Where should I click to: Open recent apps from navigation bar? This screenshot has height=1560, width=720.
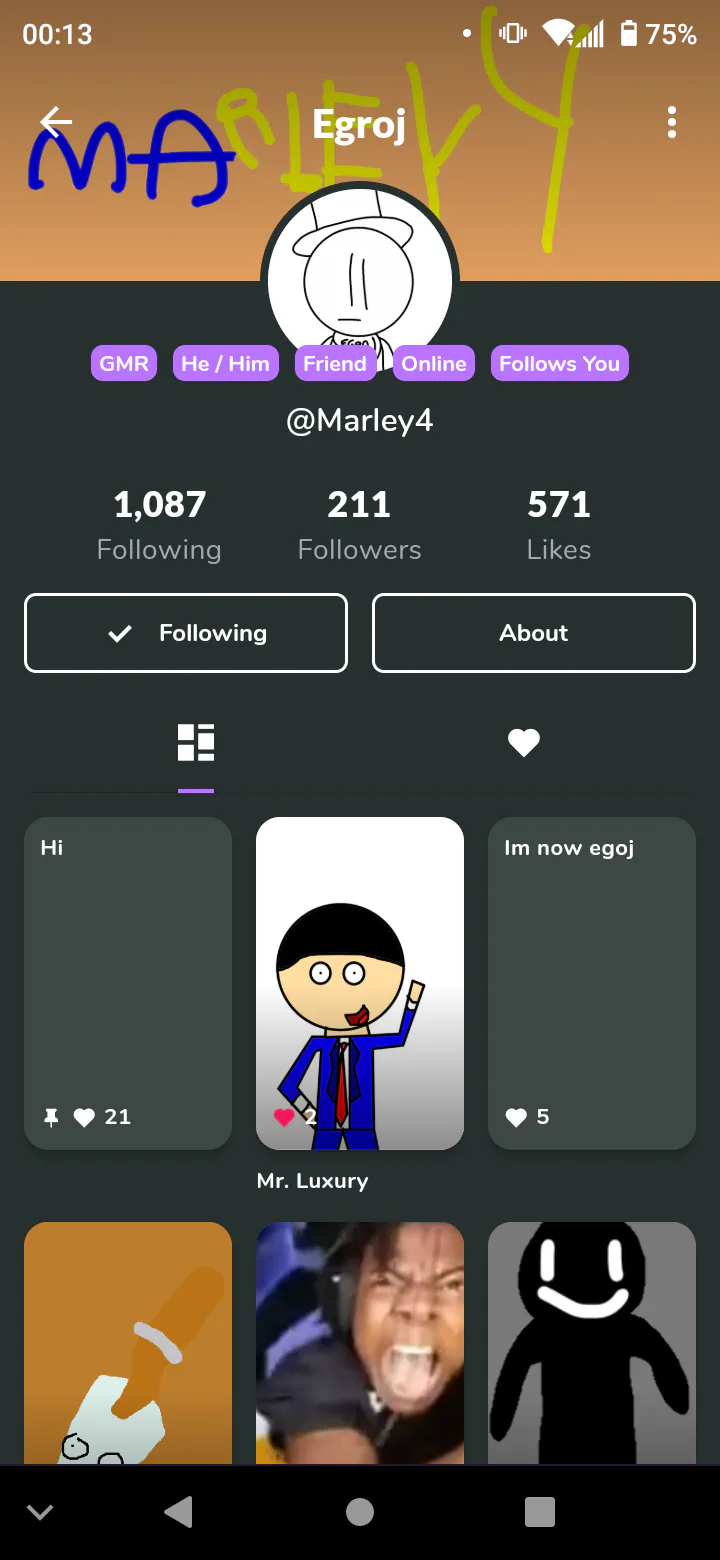[x=540, y=1512]
